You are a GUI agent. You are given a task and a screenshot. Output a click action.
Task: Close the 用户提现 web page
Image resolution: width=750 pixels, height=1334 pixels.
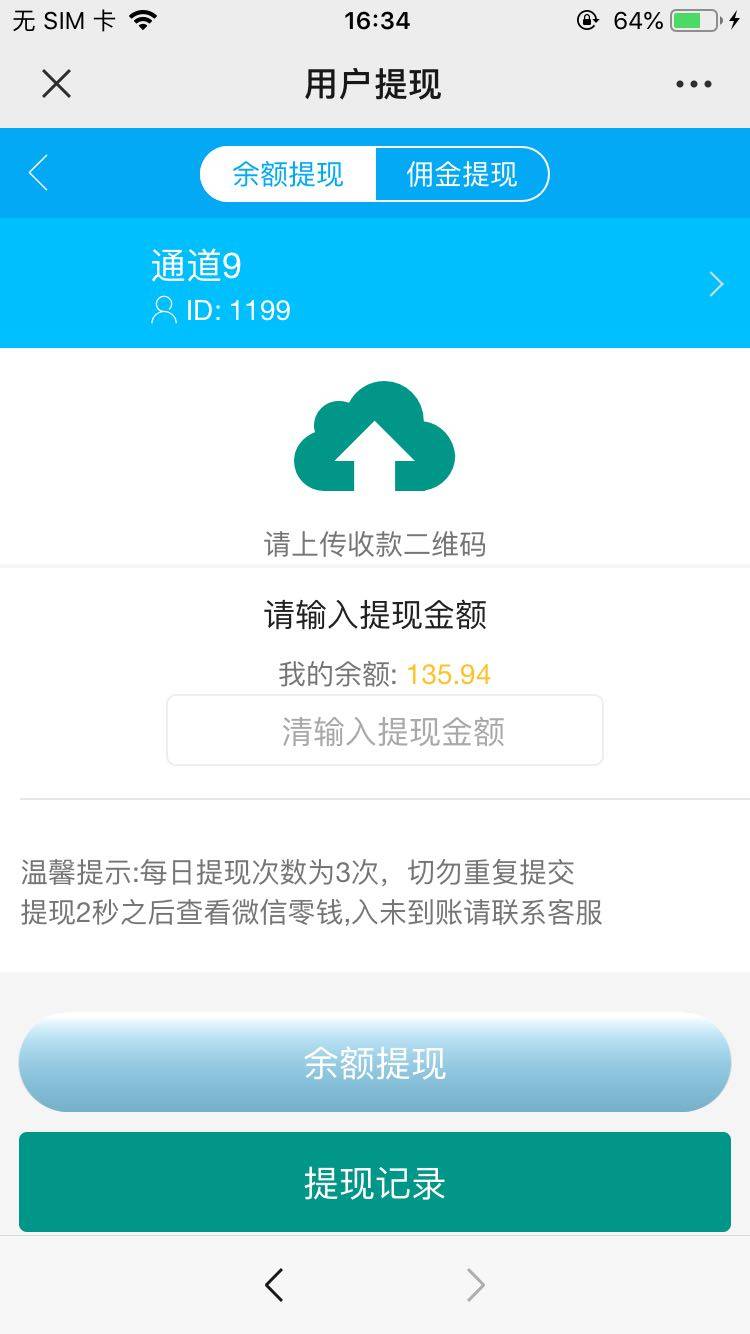[x=56, y=84]
